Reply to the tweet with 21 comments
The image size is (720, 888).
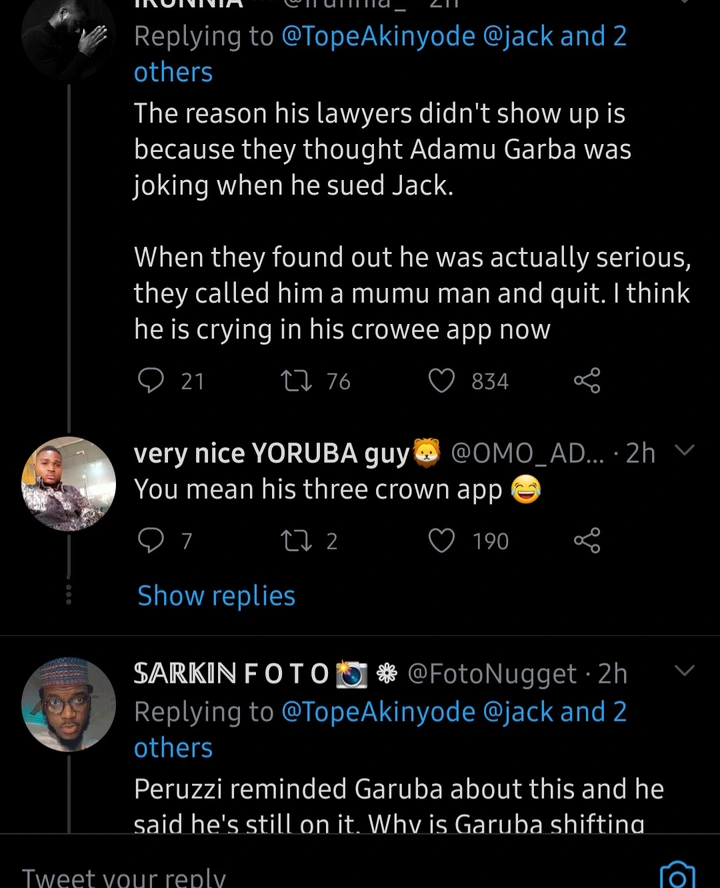(150, 381)
